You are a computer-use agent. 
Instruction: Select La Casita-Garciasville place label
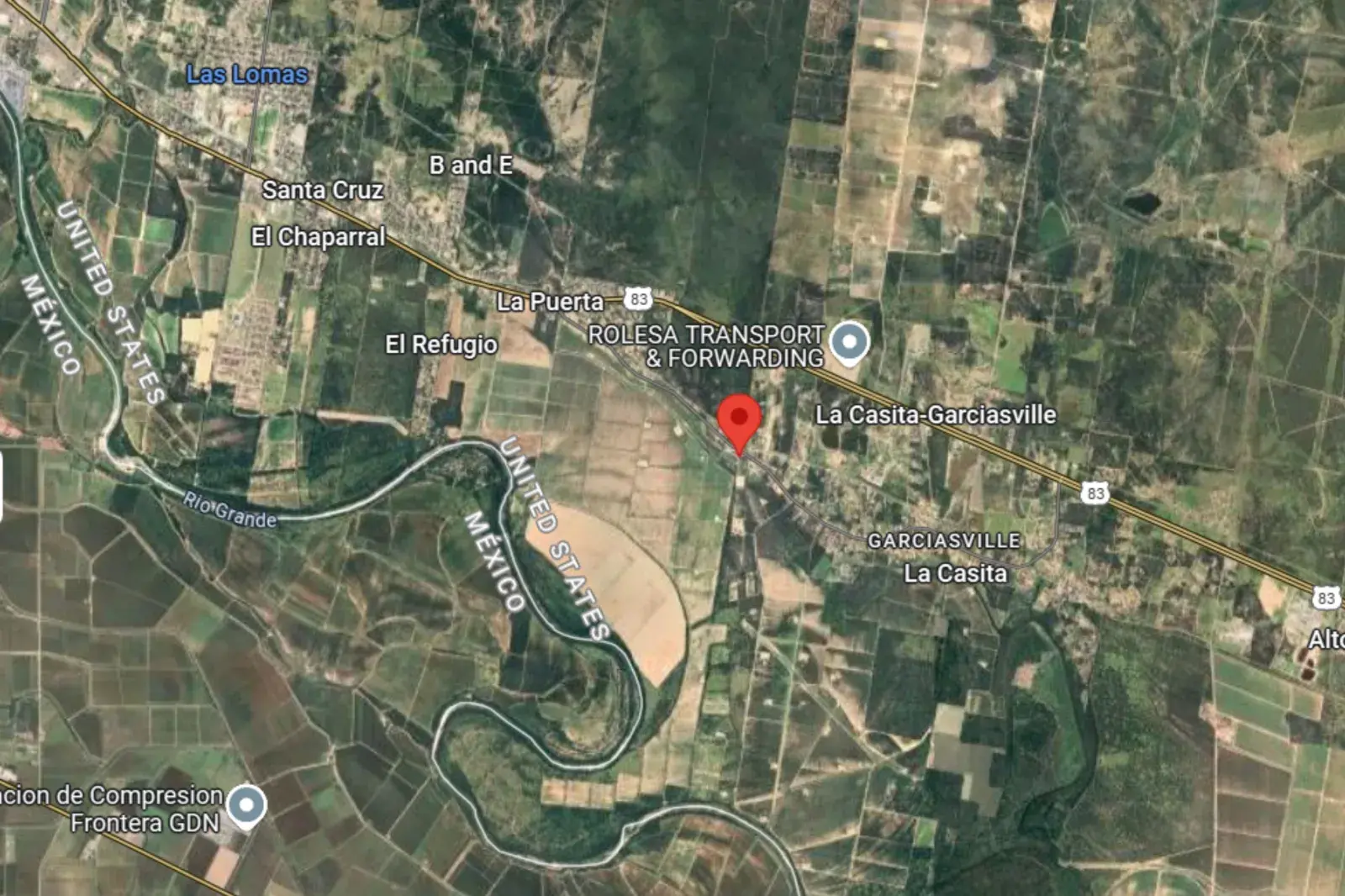click(x=935, y=414)
